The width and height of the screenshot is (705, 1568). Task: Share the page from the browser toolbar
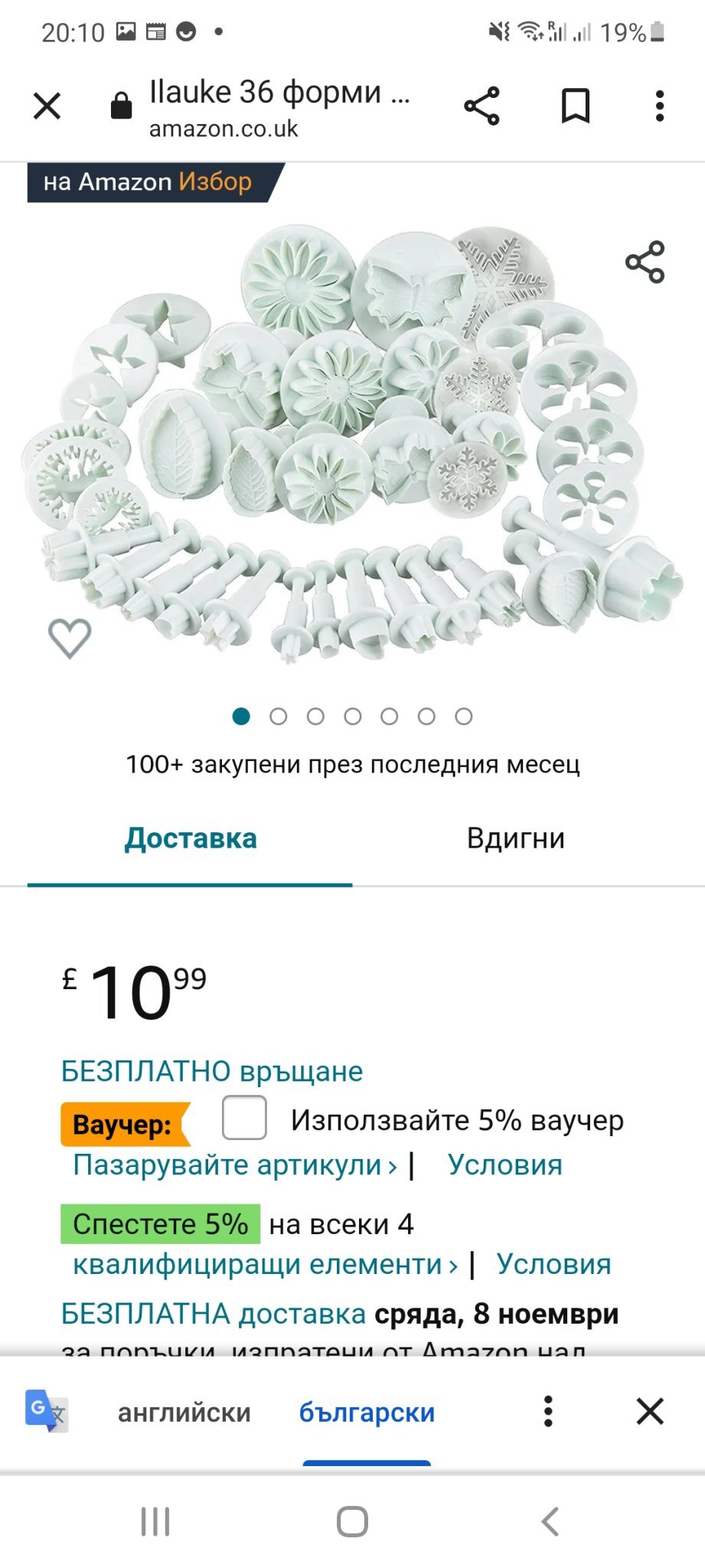point(481,106)
